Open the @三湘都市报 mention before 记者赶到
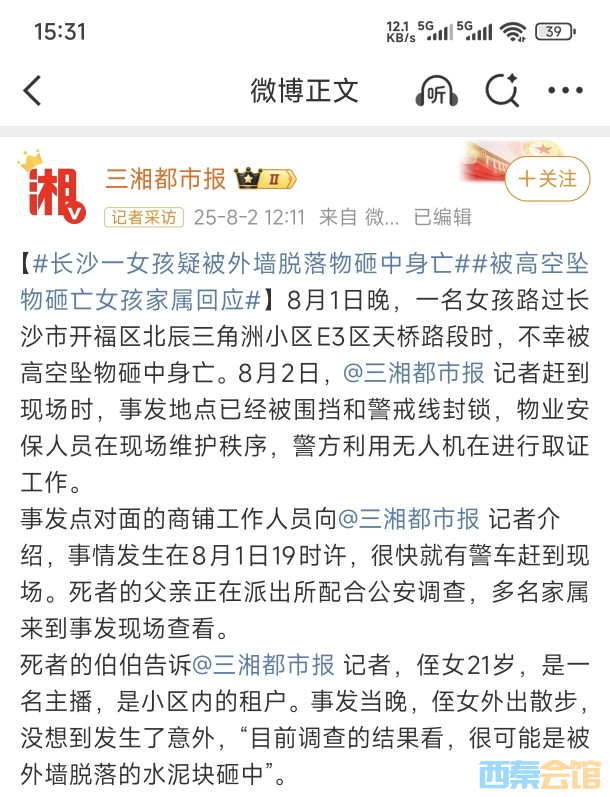610x797 pixels. coord(414,373)
